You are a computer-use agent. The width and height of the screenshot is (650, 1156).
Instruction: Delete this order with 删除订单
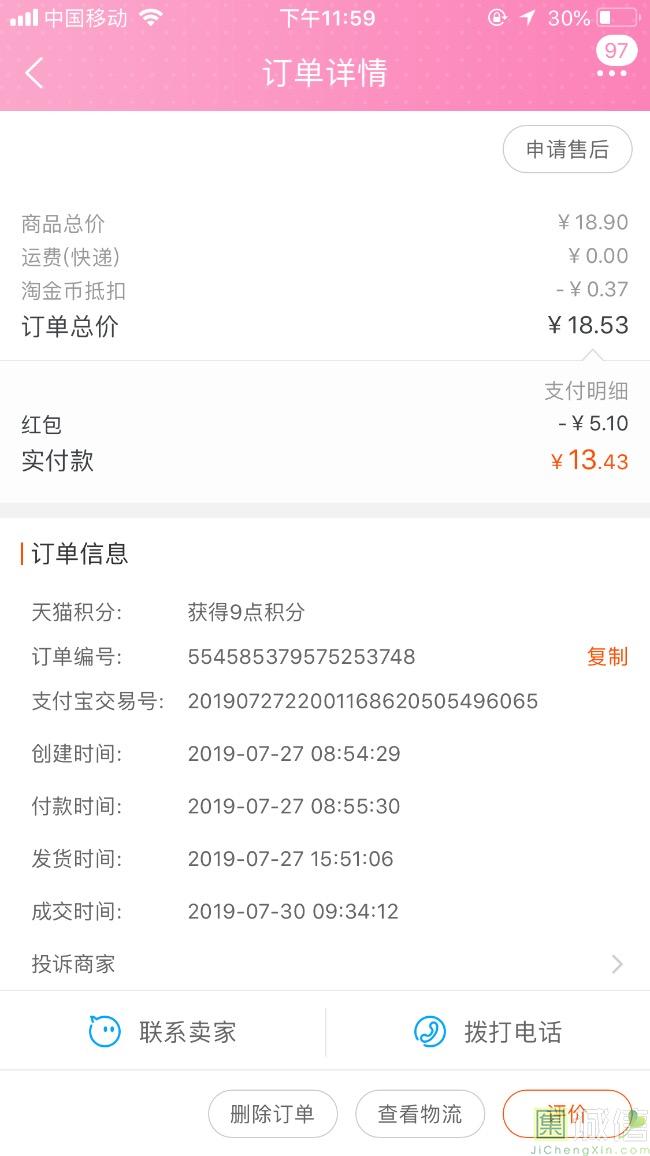[272, 1114]
